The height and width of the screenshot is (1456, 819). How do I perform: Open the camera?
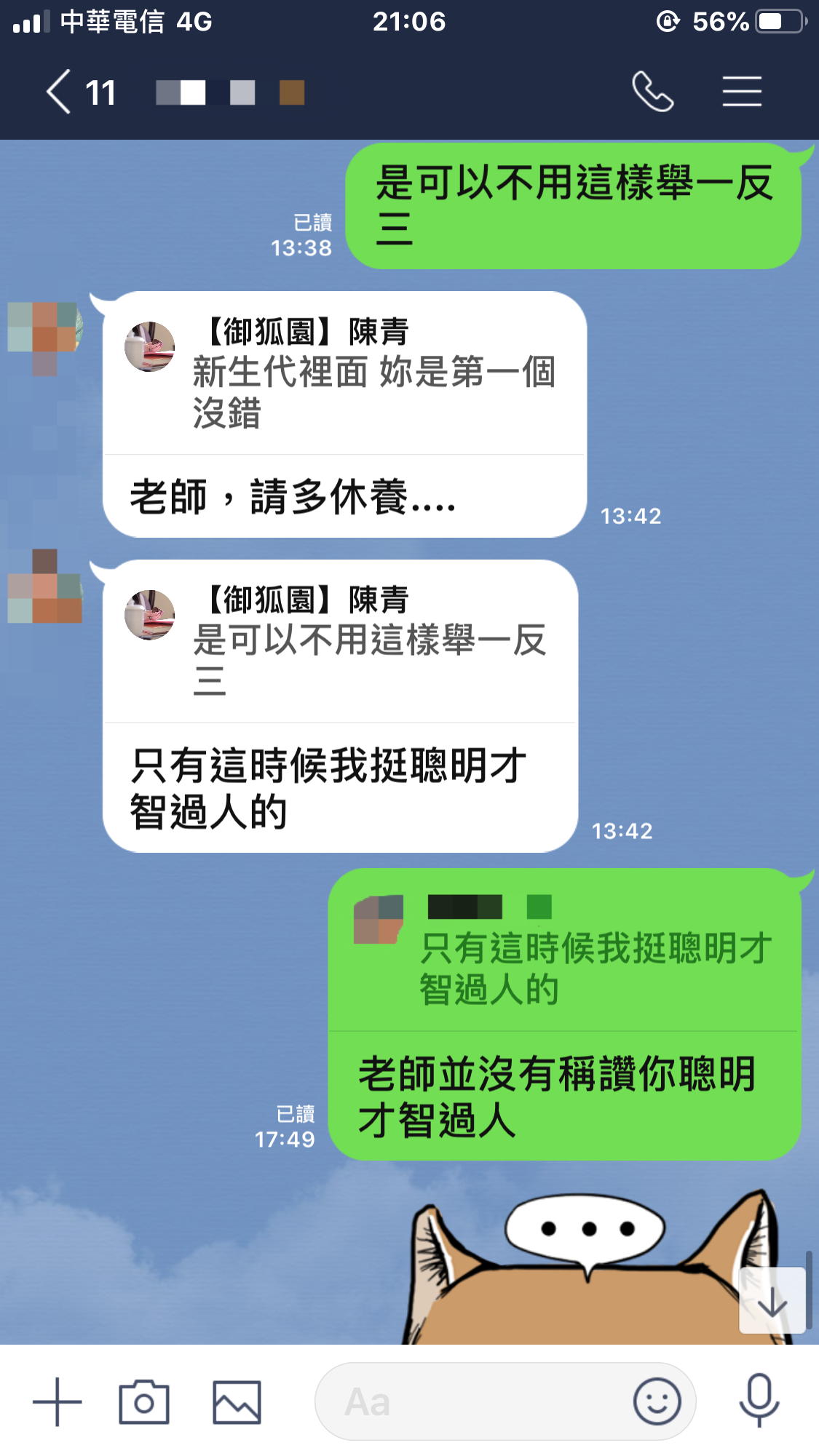[144, 1401]
